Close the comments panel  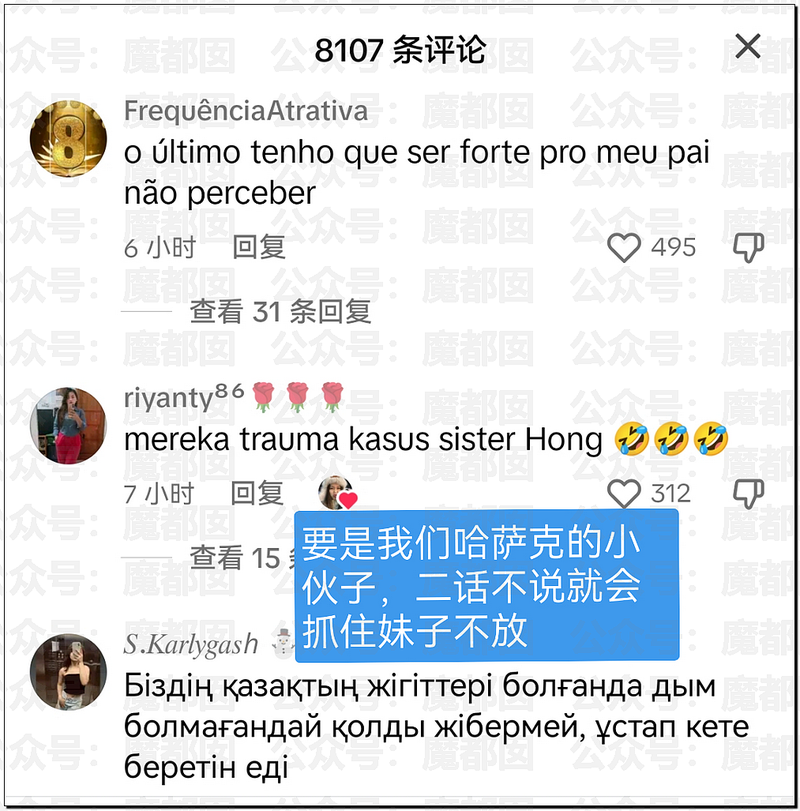point(748,47)
